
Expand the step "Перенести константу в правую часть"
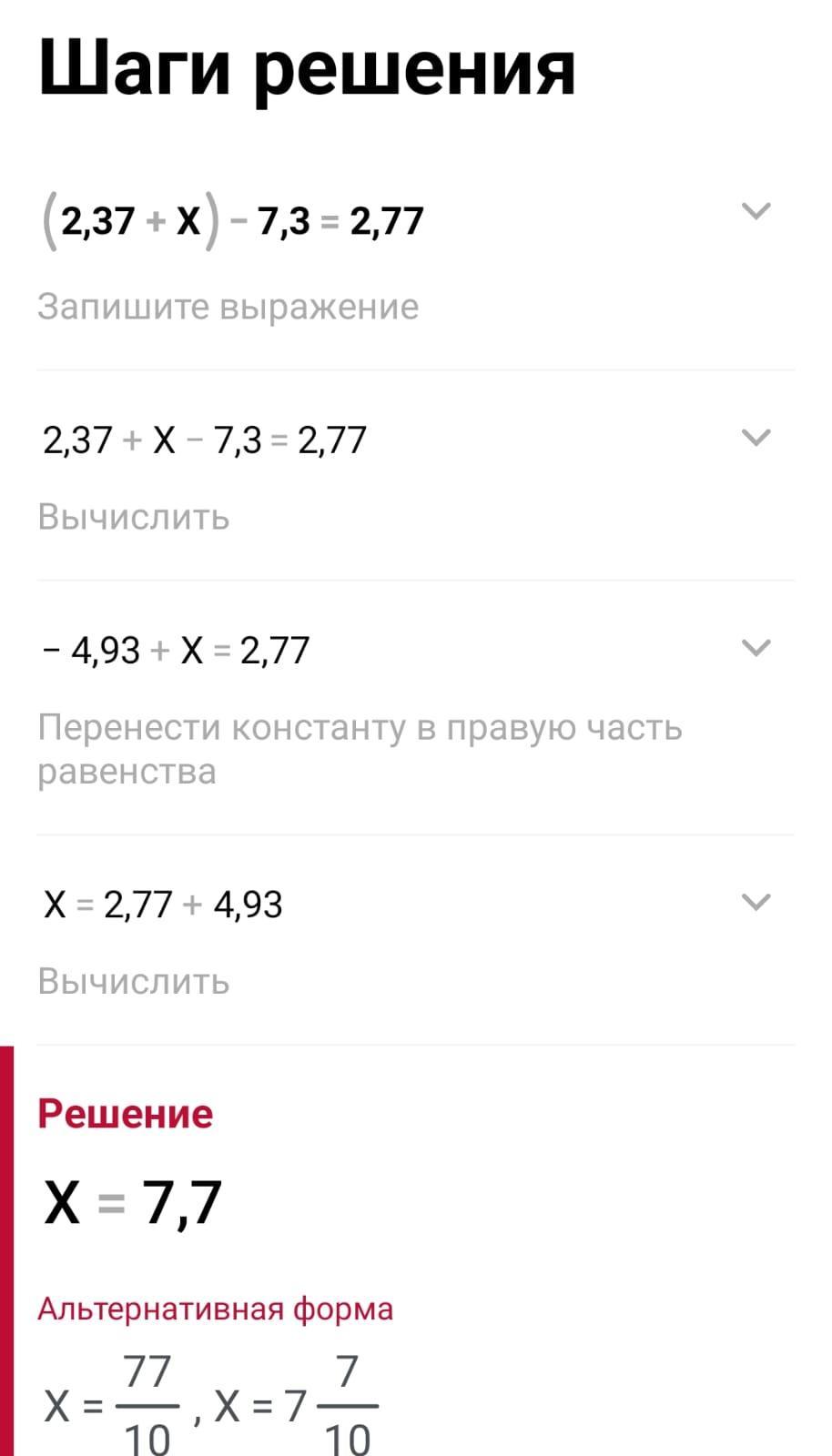[756, 649]
